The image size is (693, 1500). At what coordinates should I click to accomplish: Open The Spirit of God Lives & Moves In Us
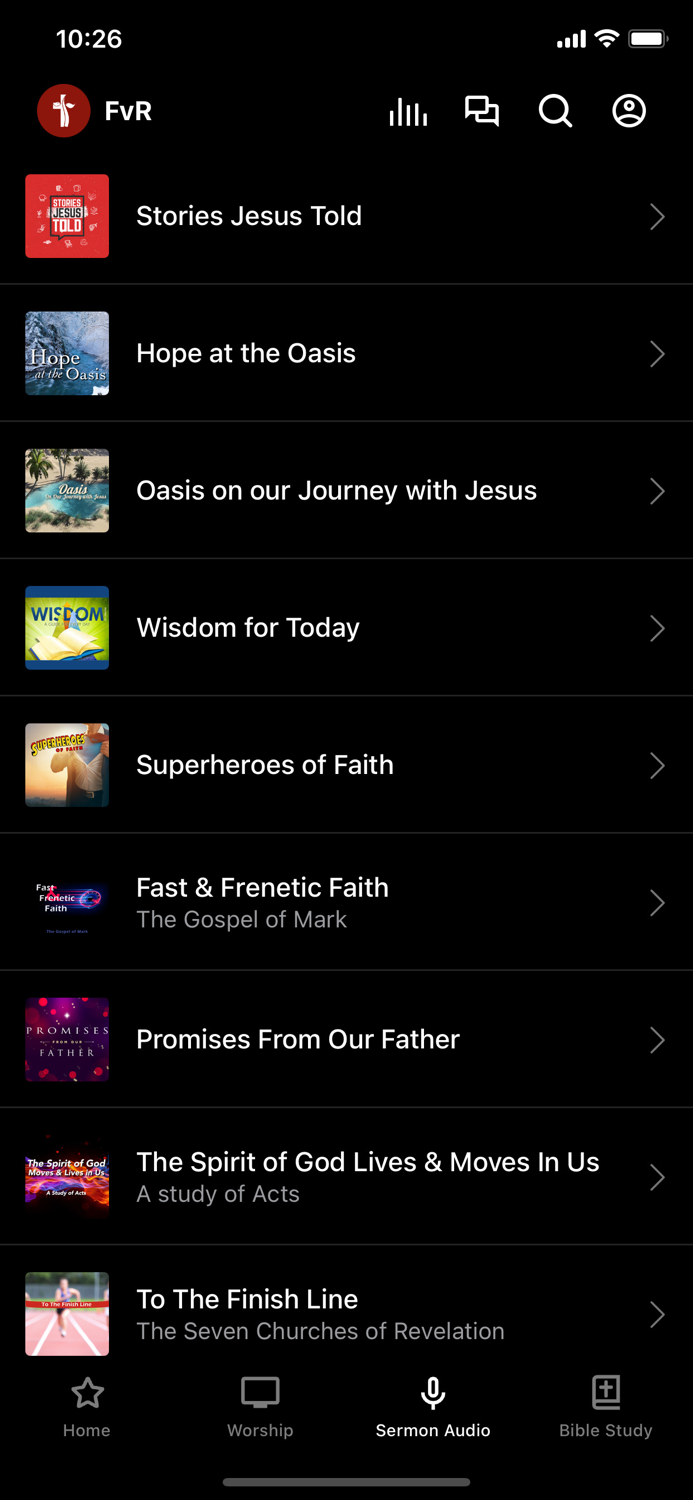pos(346,1177)
